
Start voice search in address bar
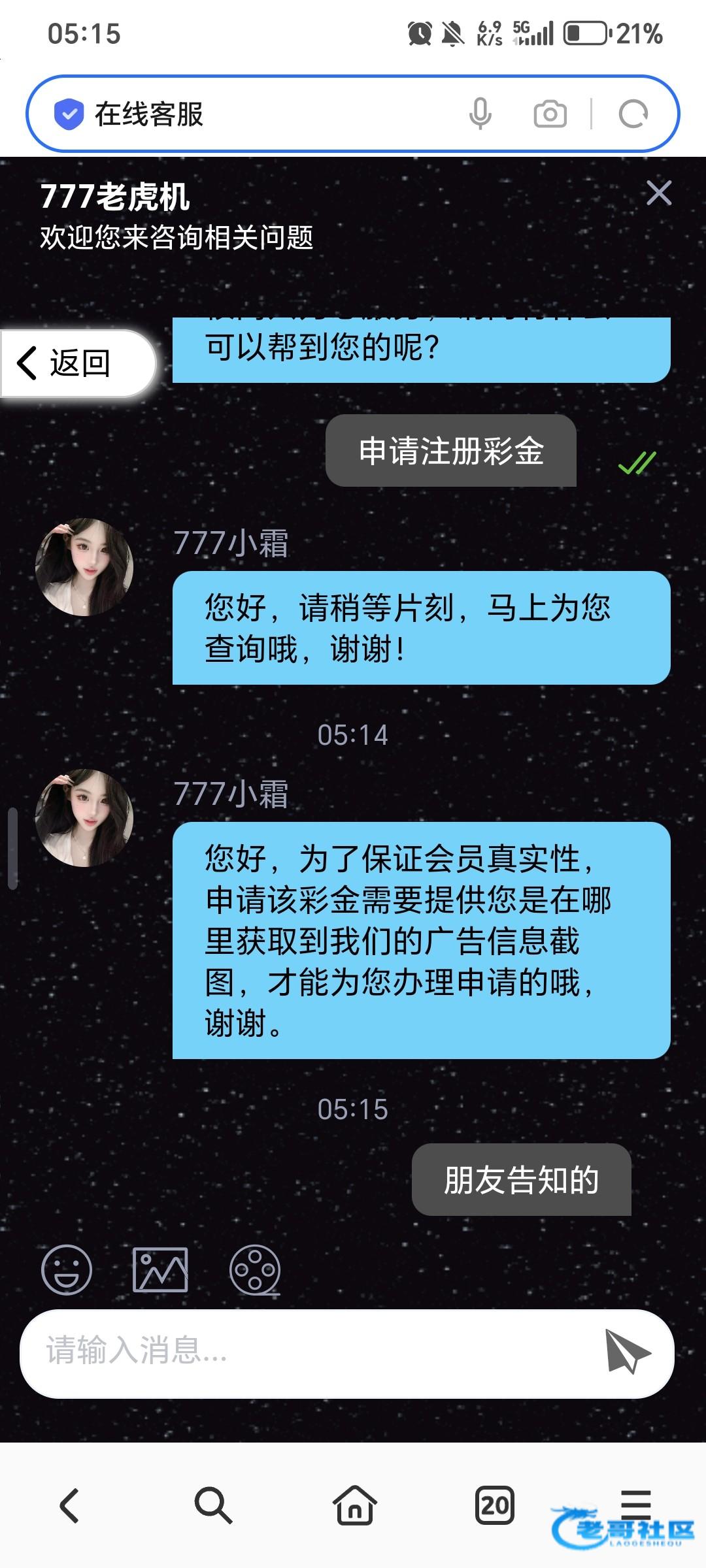coord(480,114)
